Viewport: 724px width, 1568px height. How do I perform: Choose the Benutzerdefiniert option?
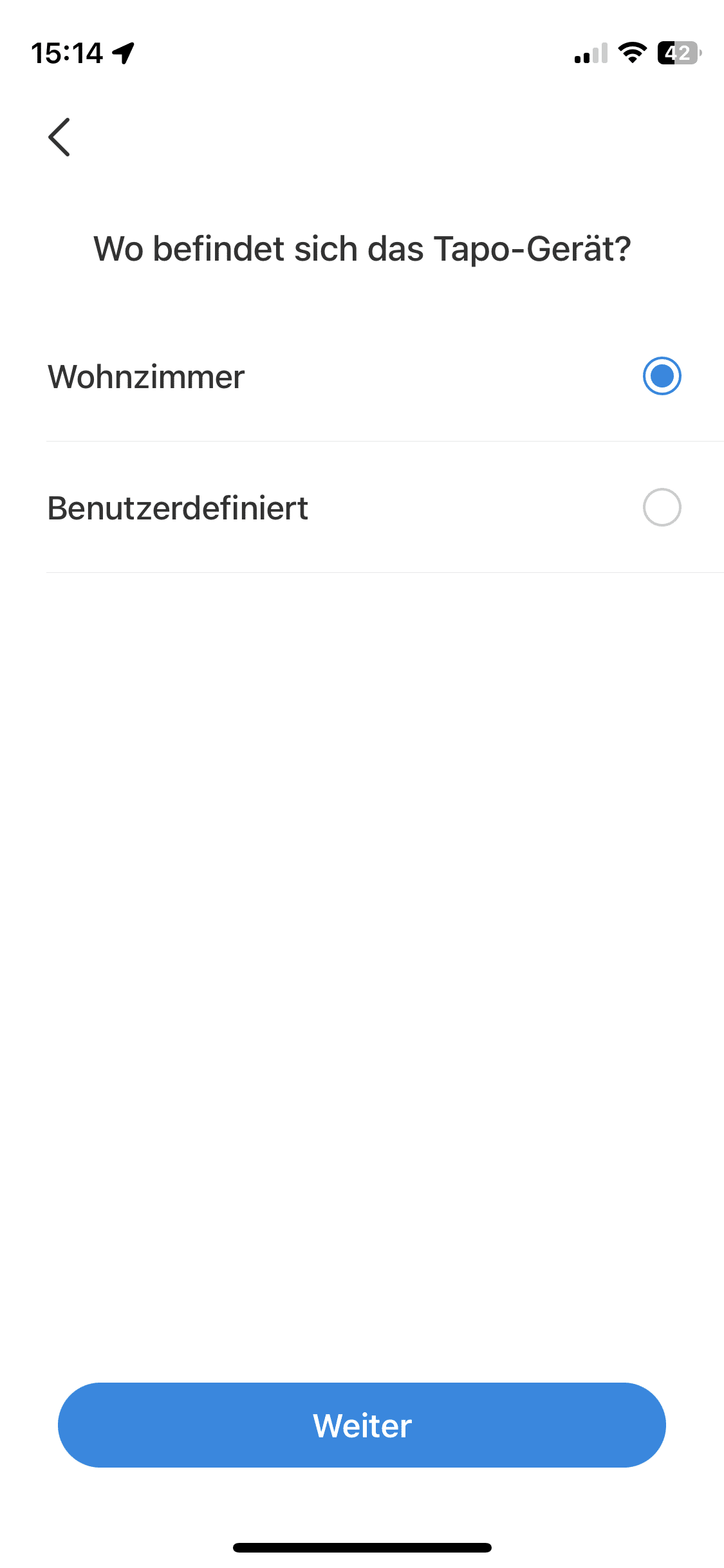click(662, 508)
